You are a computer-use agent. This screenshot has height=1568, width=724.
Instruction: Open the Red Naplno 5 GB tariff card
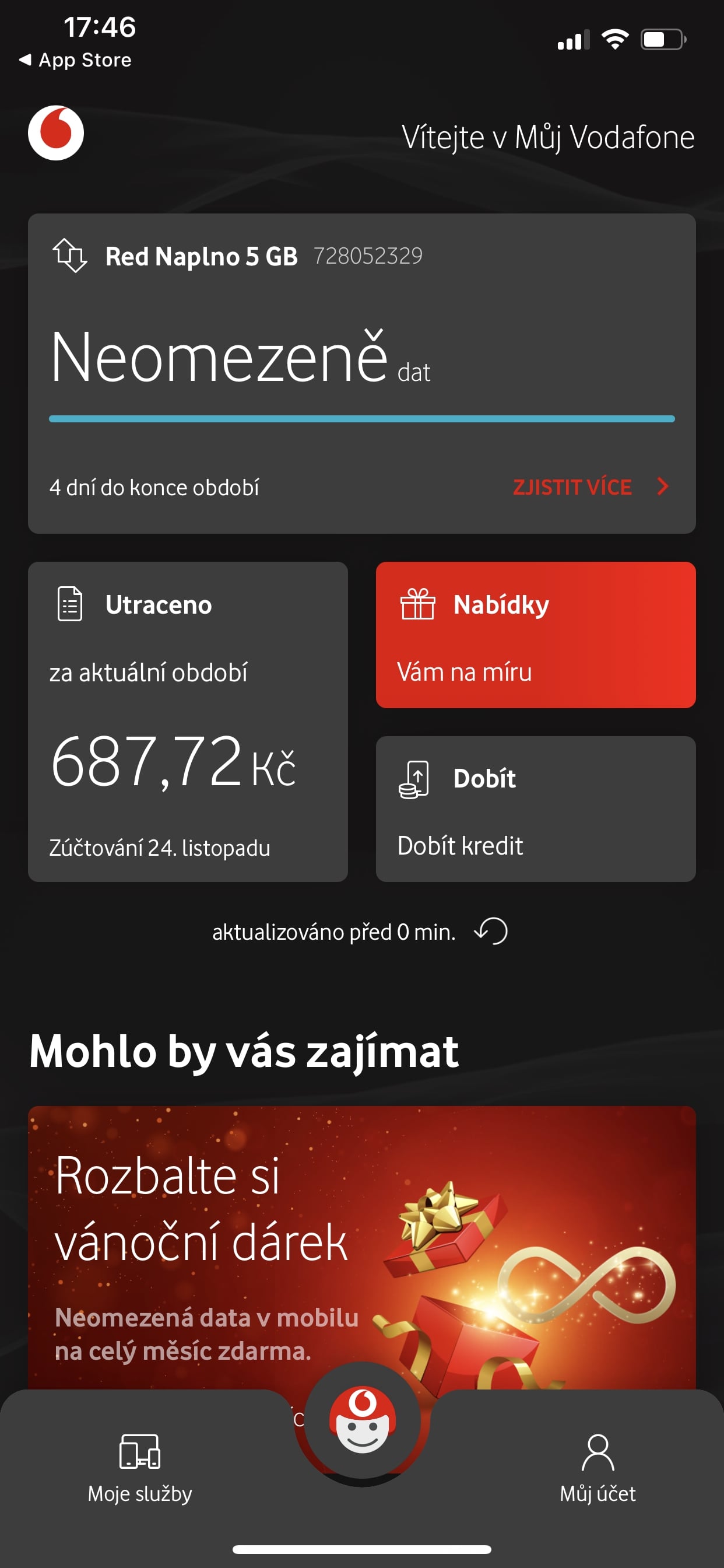362,373
